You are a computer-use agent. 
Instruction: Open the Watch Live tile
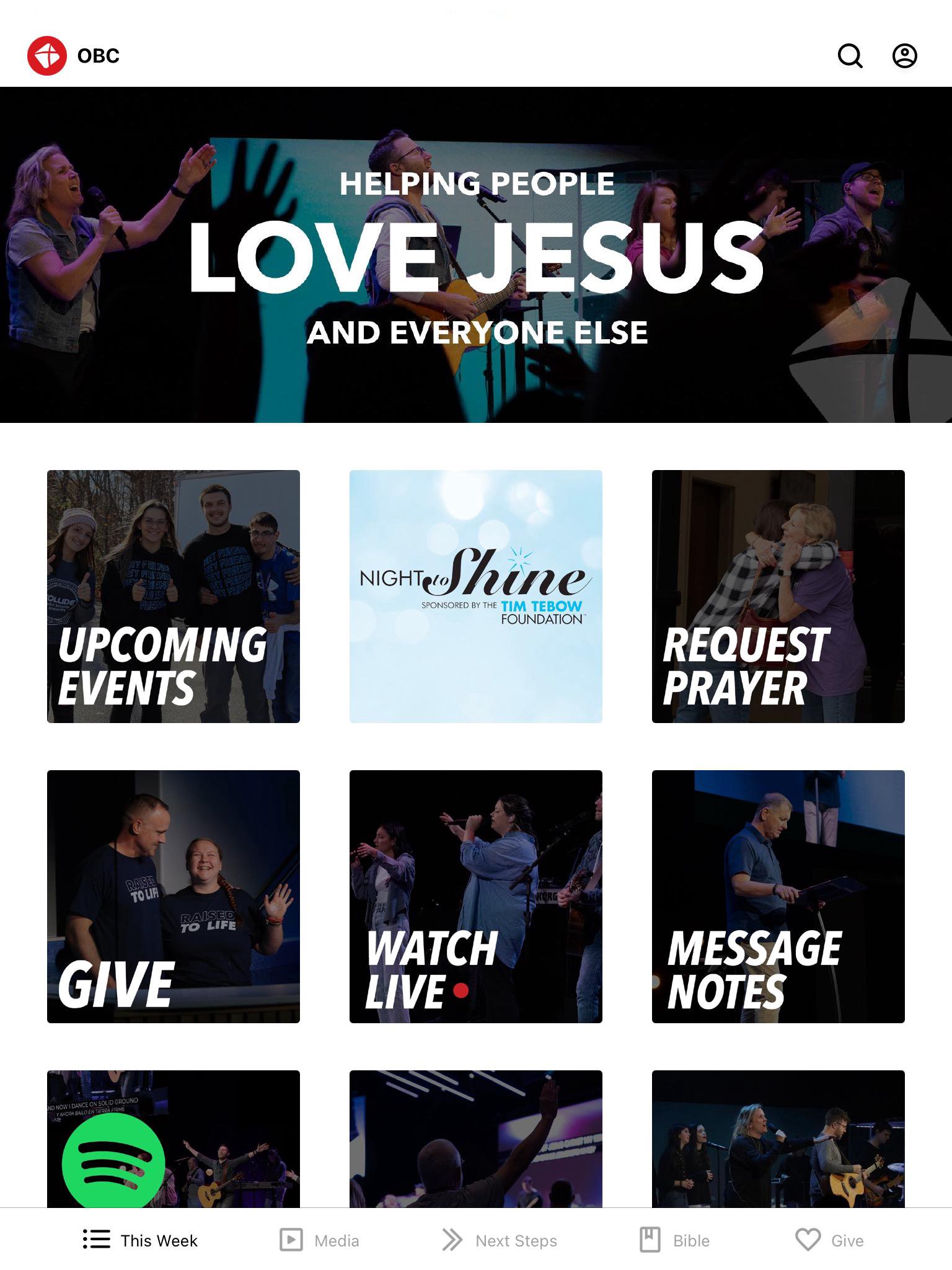click(475, 896)
